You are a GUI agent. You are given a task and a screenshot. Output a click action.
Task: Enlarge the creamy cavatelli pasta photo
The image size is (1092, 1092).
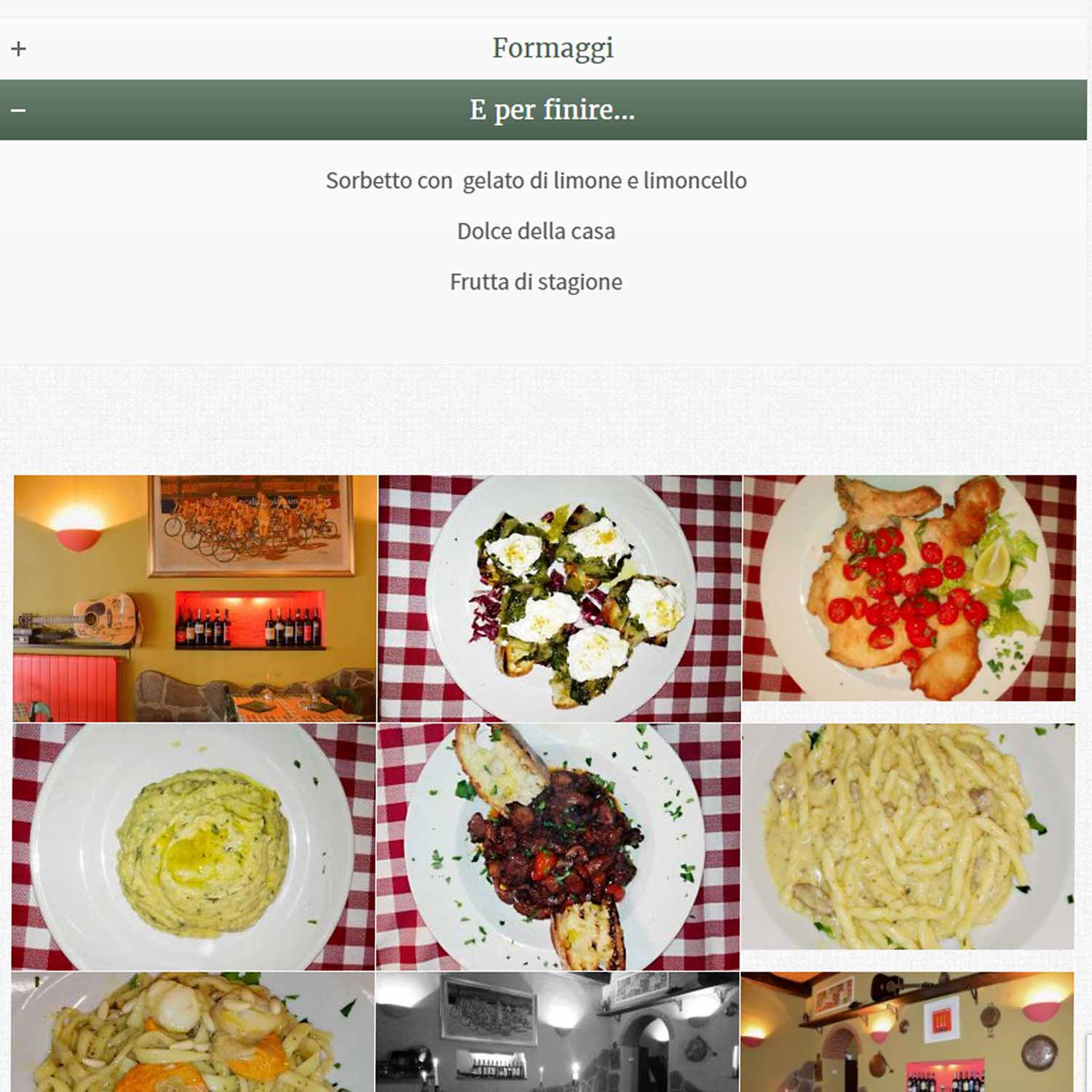coord(907,837)
